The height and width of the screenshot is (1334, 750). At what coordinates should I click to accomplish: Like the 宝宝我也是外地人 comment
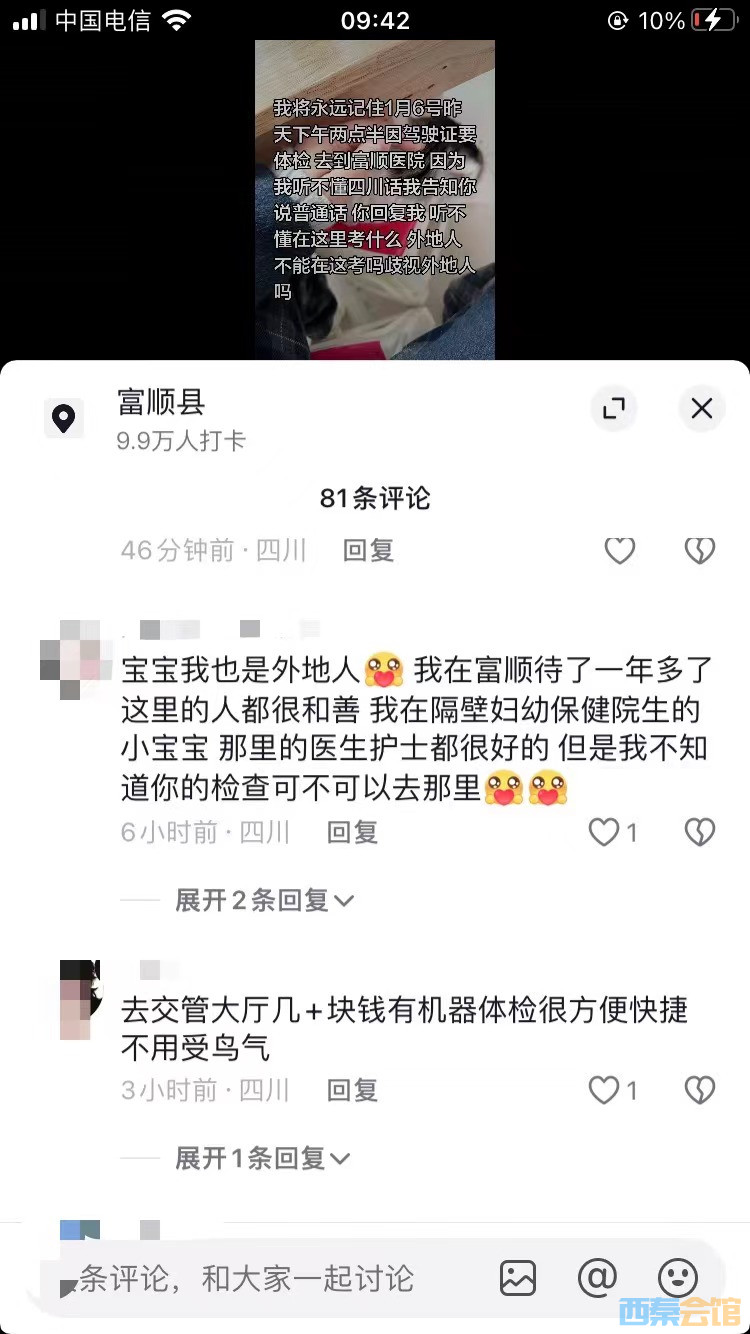[x=606, y=832]
